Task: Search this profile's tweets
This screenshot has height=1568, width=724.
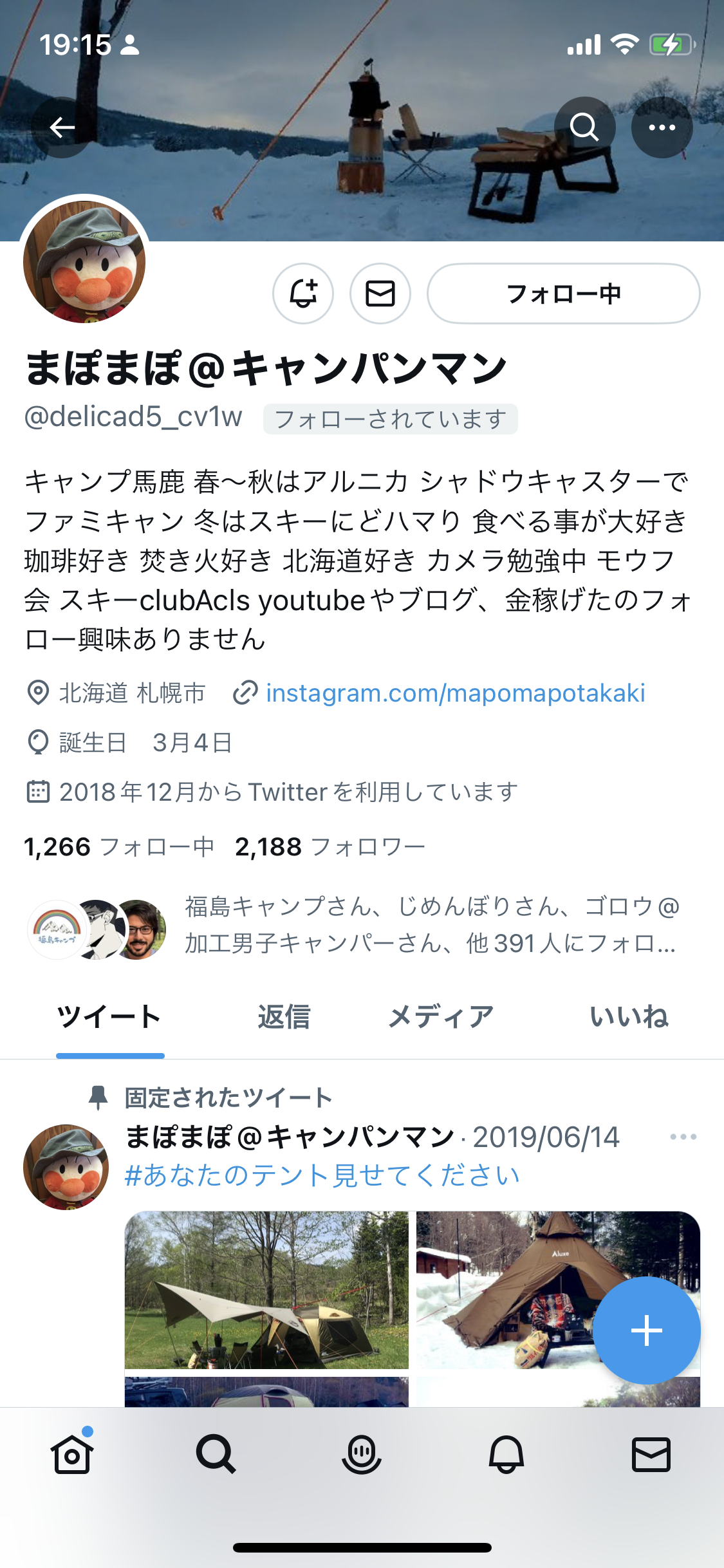Action: pyautogui.click(x=584, y=127)
